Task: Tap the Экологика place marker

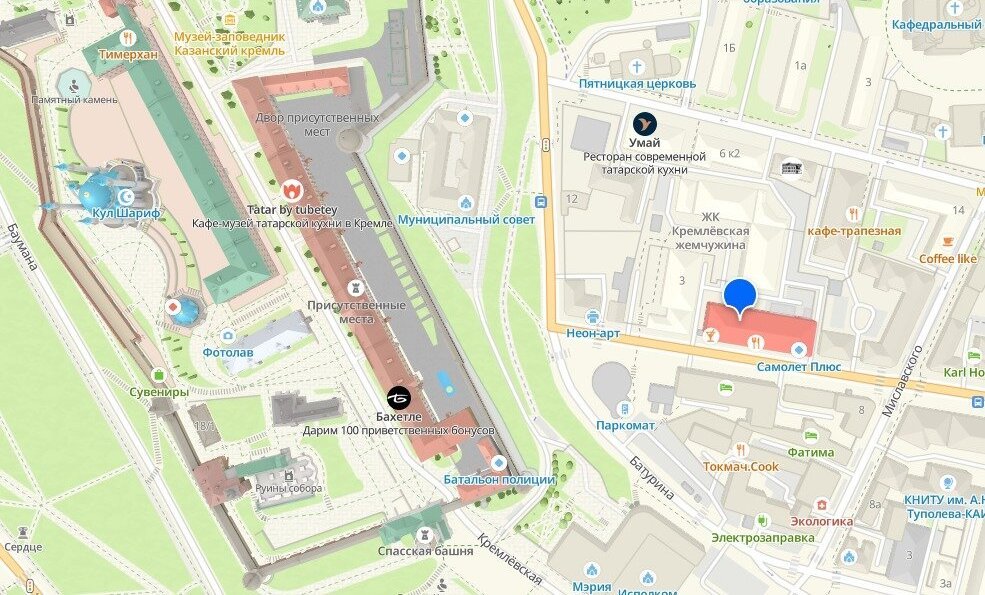Action: (822, 504)
